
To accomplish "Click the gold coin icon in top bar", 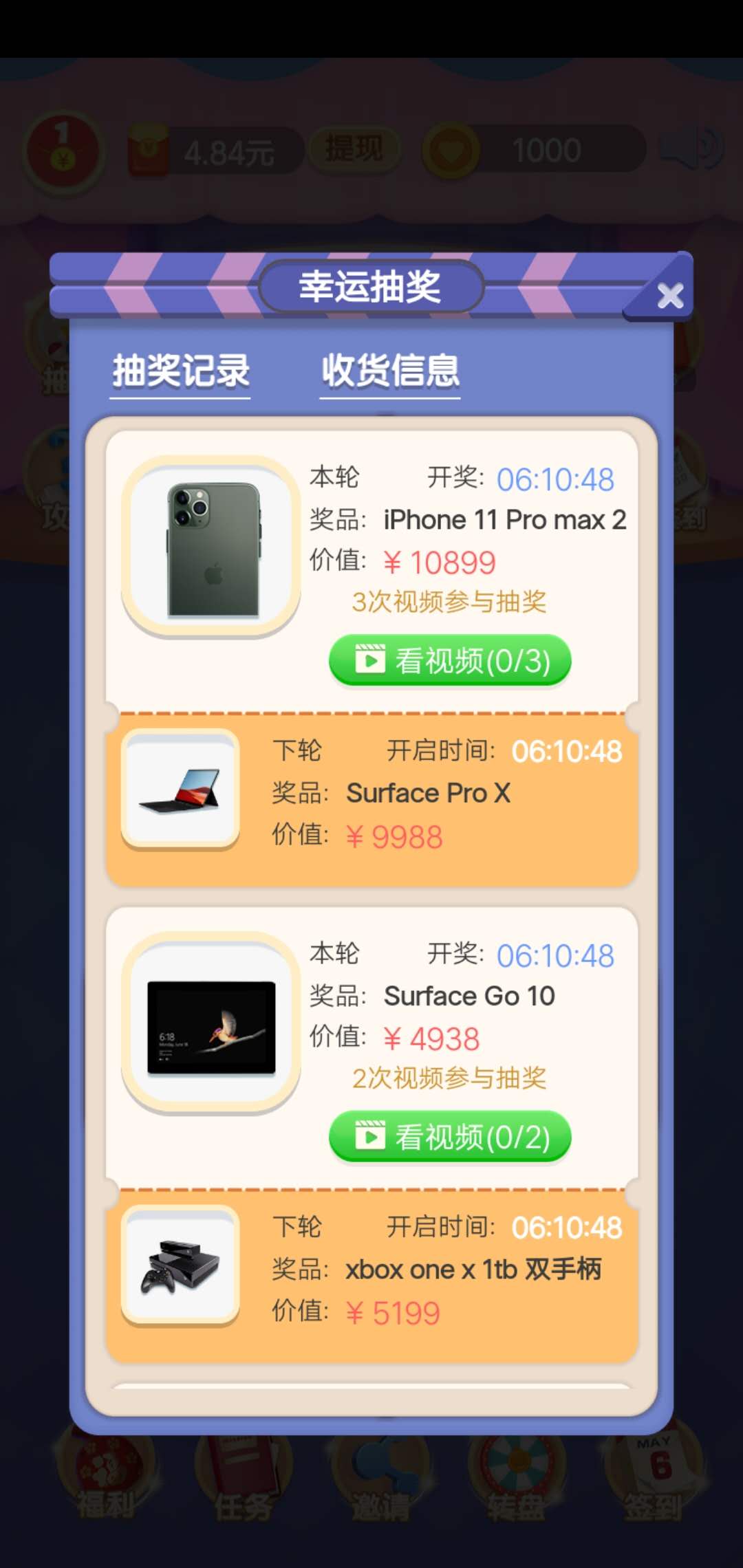I will click(61, 150).
